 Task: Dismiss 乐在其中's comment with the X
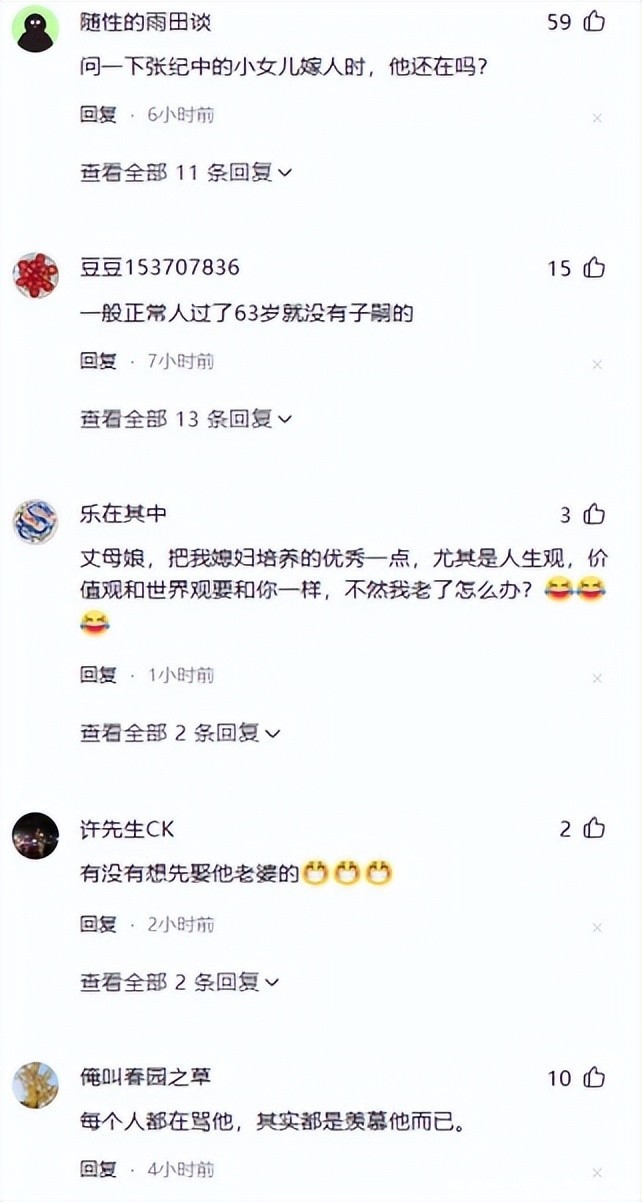(x=597, y=679)
